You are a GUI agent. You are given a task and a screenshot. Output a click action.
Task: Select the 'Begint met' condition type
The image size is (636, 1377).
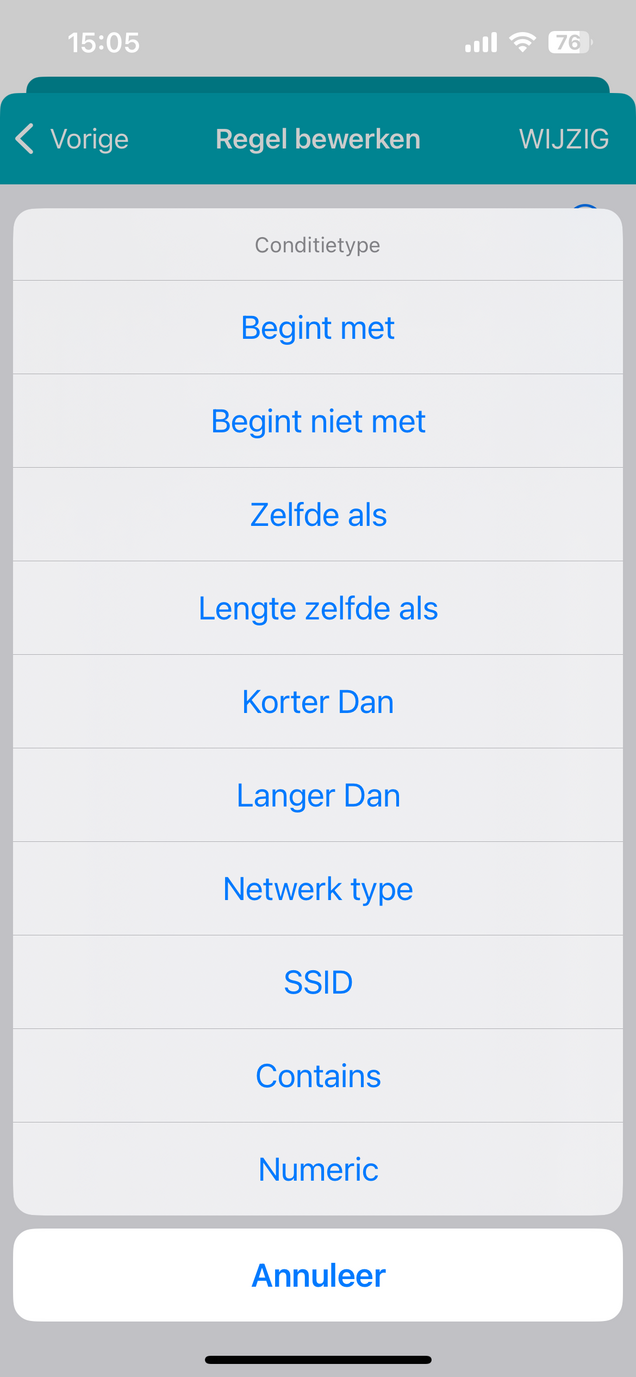[318, 328]
